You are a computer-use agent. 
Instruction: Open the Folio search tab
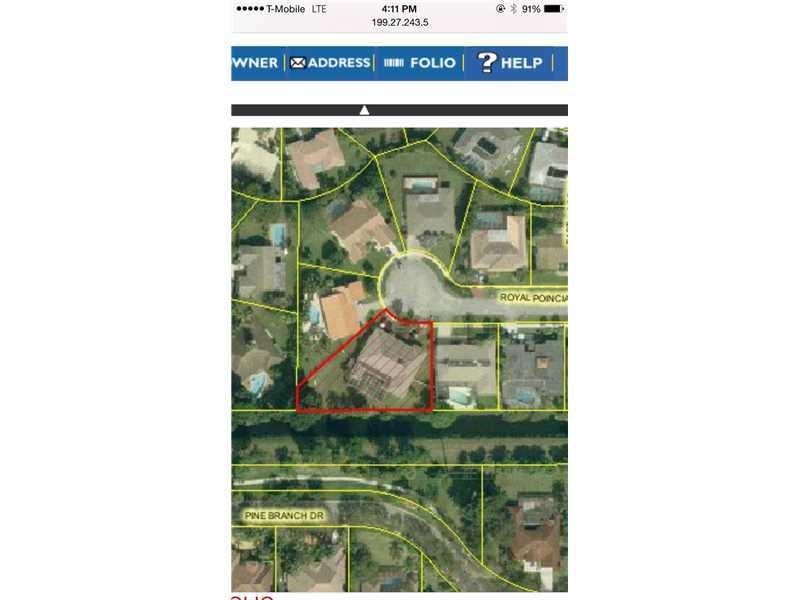(420, 63)
